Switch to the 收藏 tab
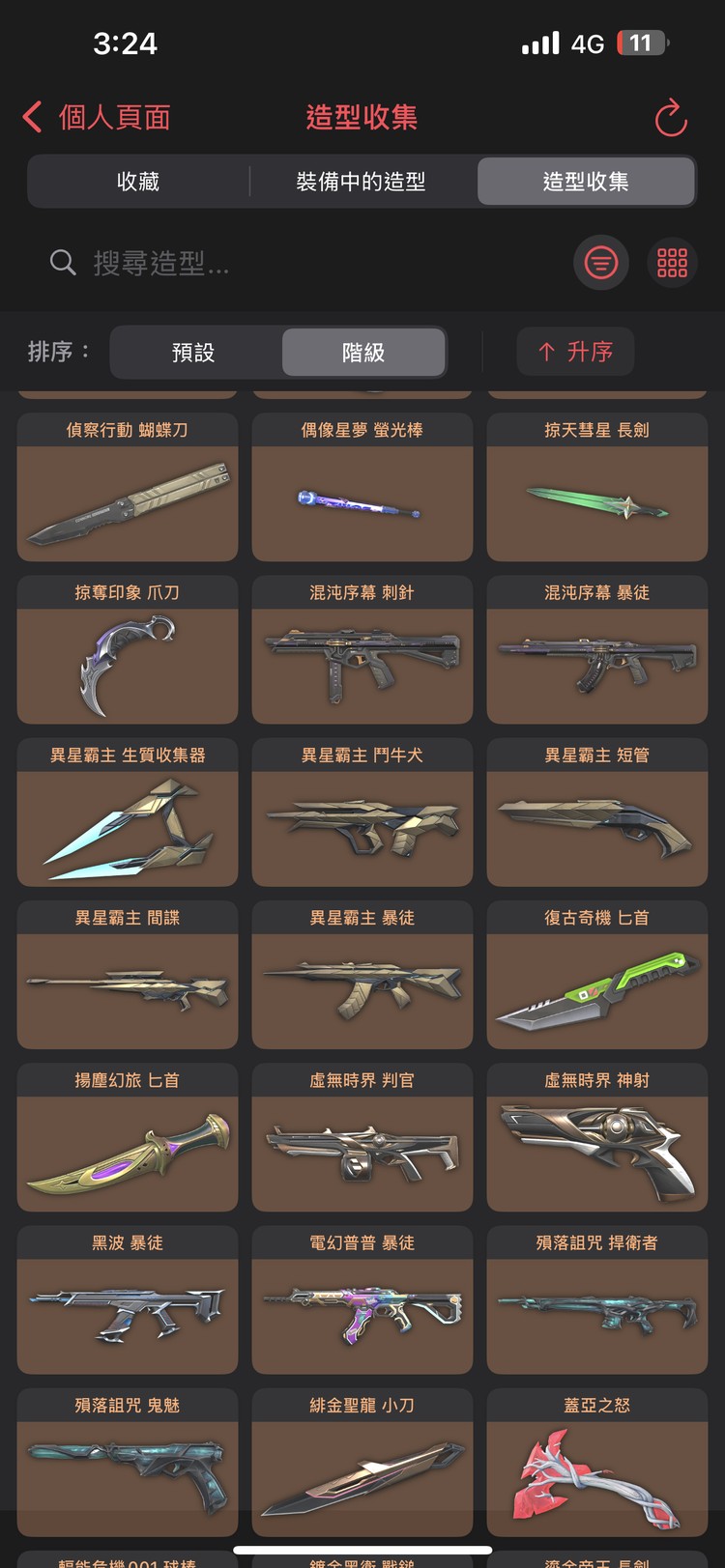 coord(138,182)
